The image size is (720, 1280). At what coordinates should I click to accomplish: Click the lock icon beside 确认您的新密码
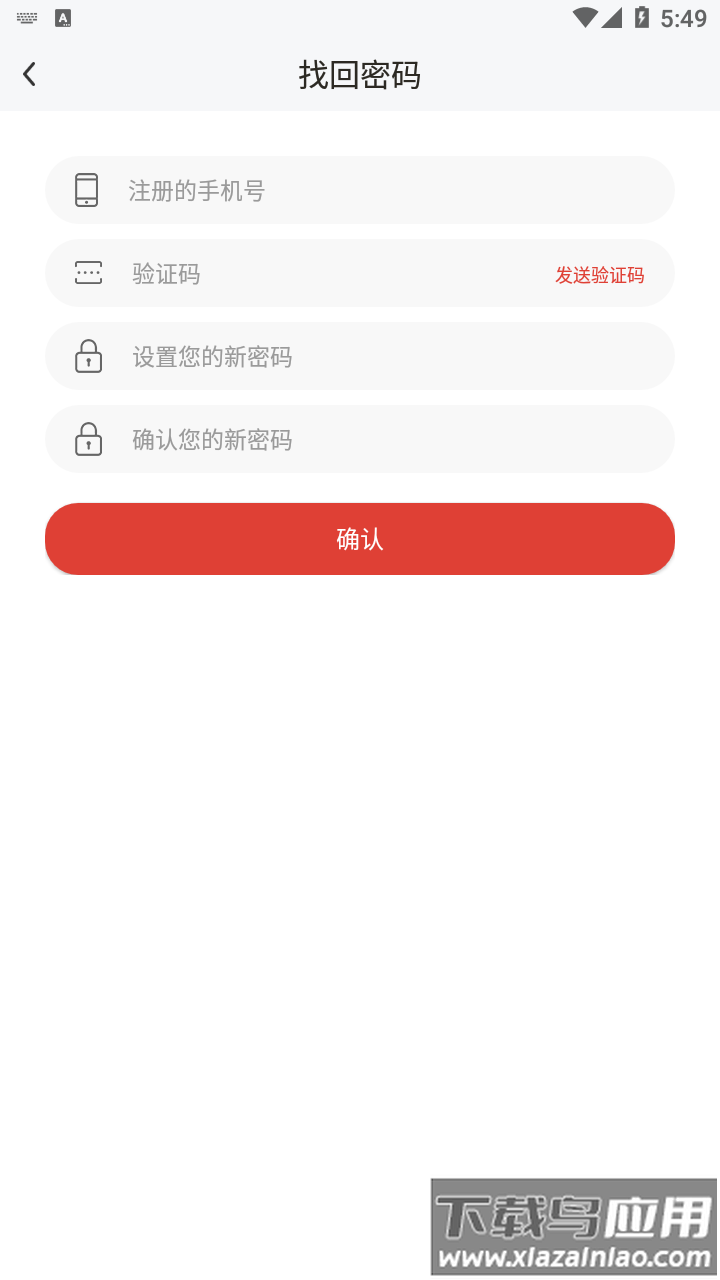coord(88,439)
